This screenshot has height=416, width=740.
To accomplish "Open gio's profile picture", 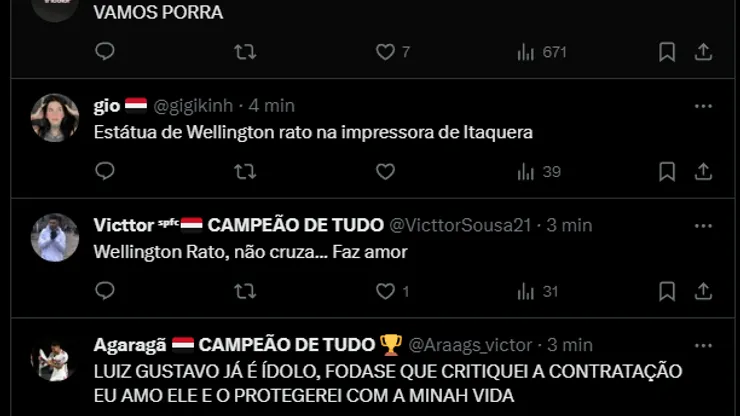I will point(55,118).
